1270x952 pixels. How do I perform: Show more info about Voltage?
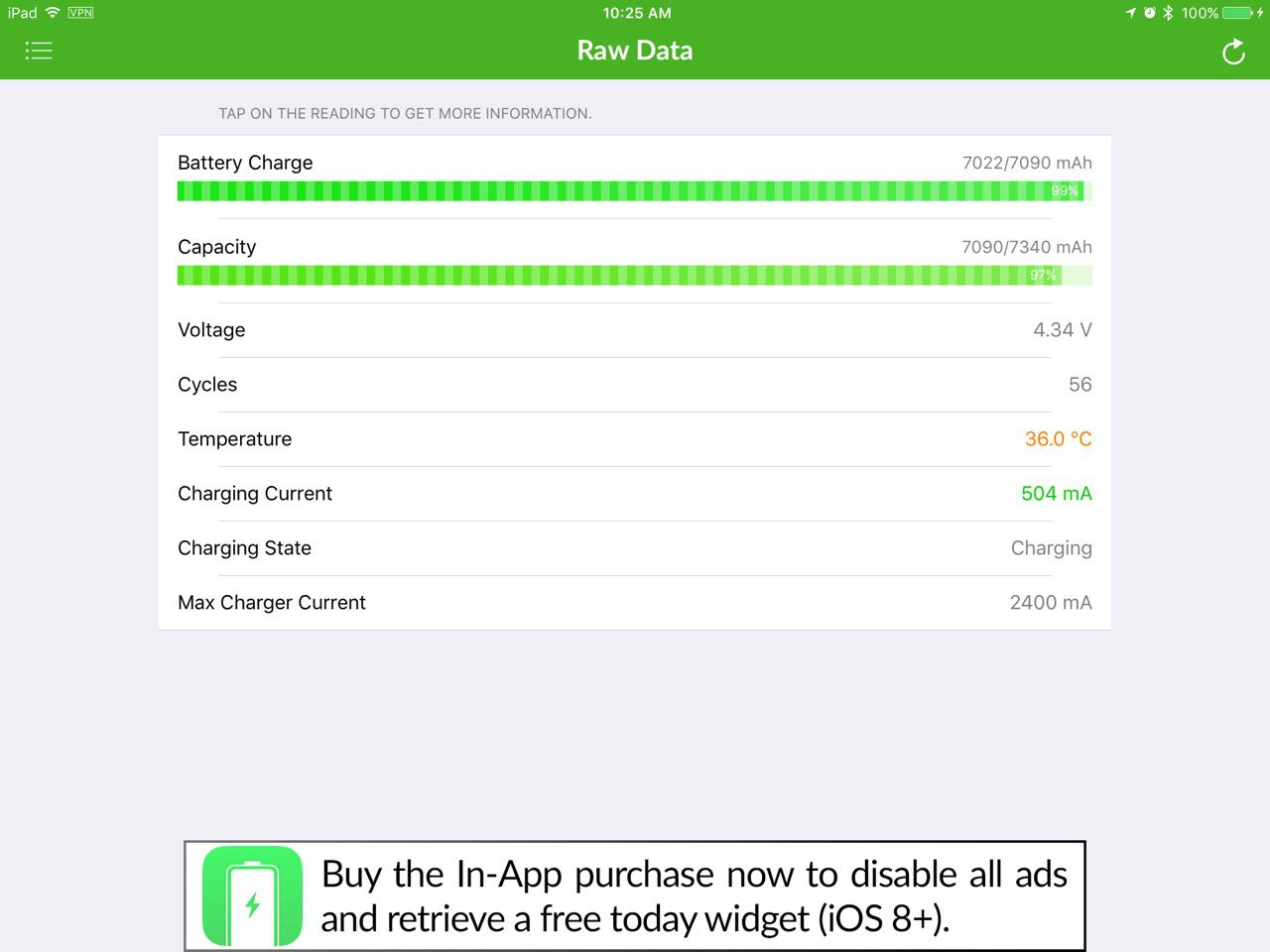[635, 330]
